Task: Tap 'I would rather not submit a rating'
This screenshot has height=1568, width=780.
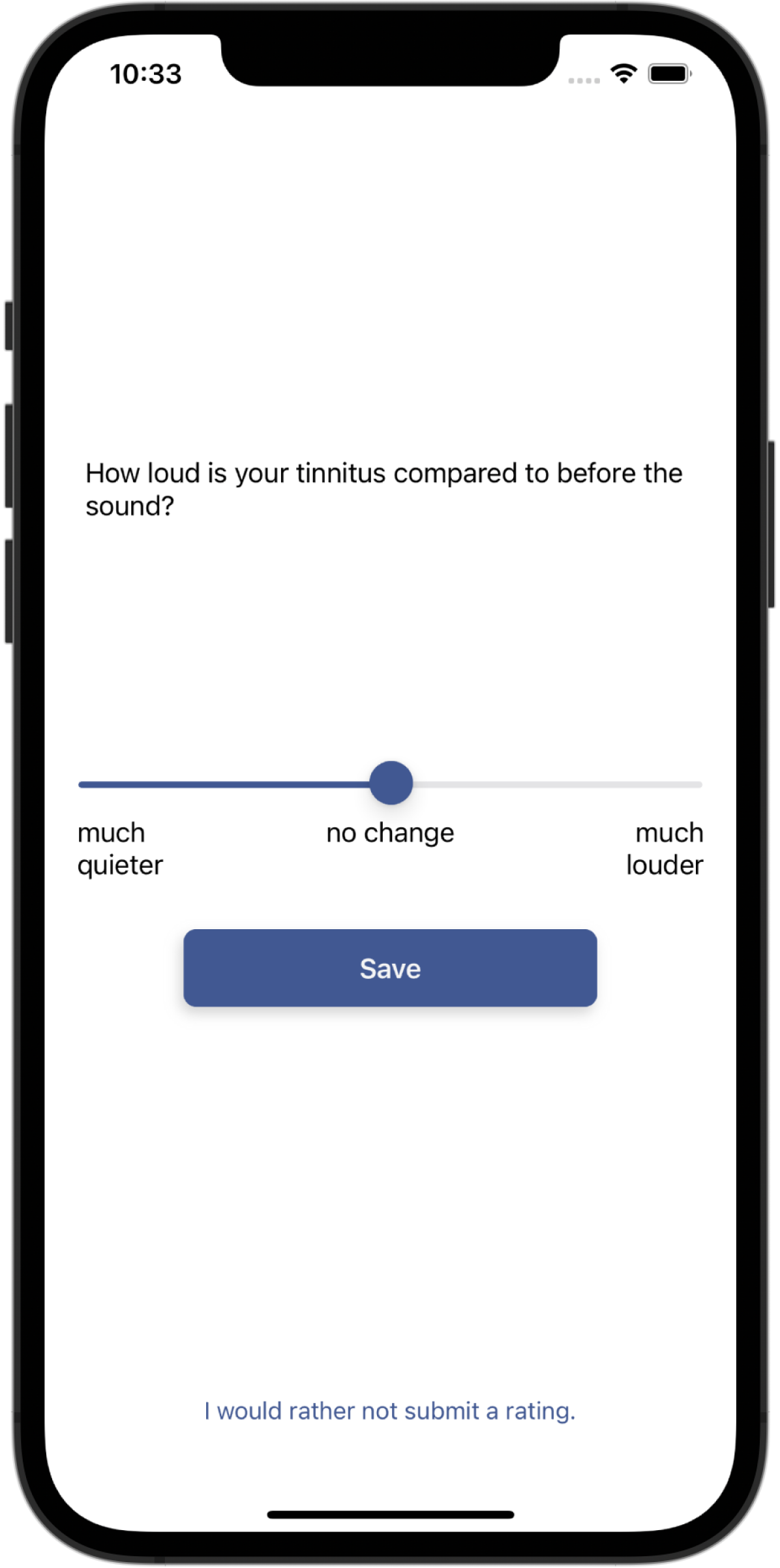Action: click(390, 1410)
